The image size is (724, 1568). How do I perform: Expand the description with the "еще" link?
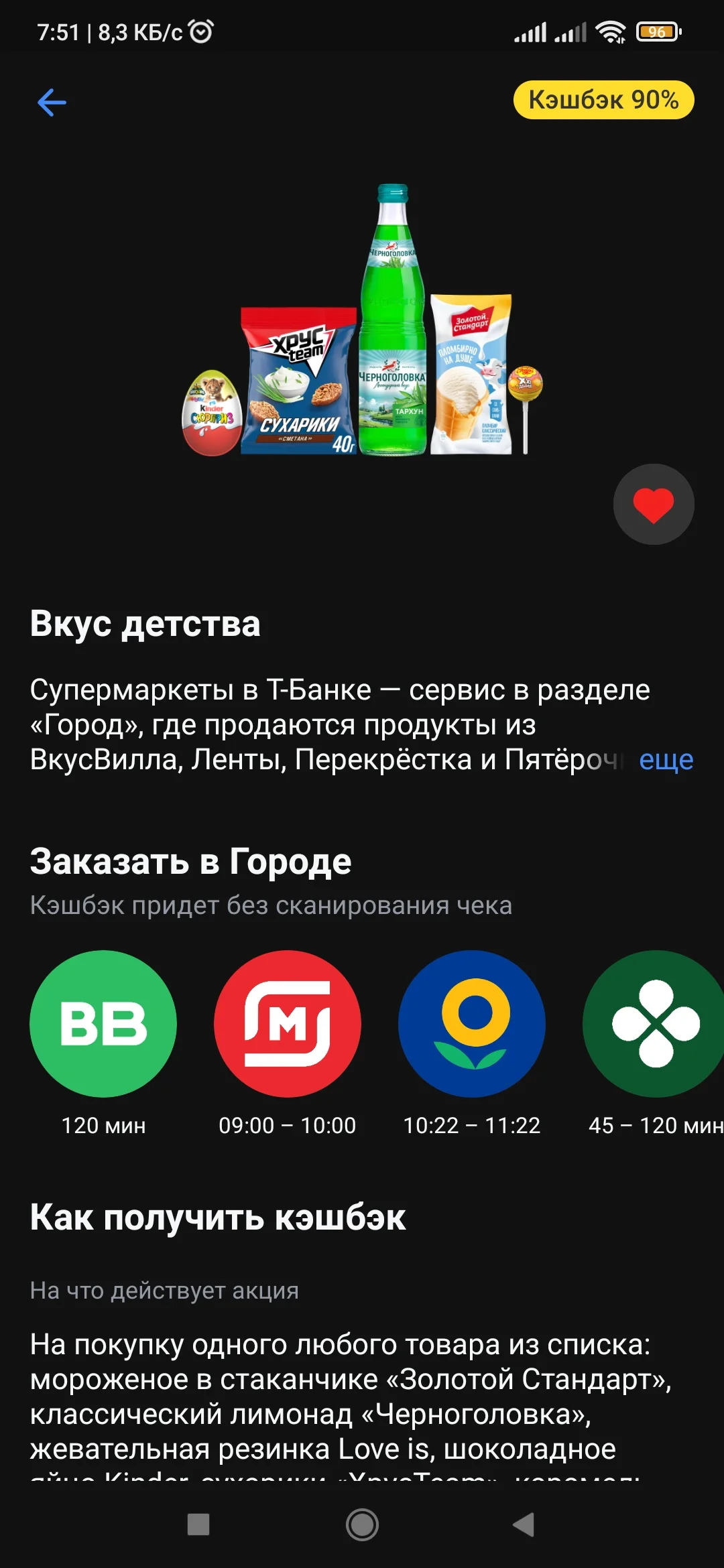[x=666, y=759]
